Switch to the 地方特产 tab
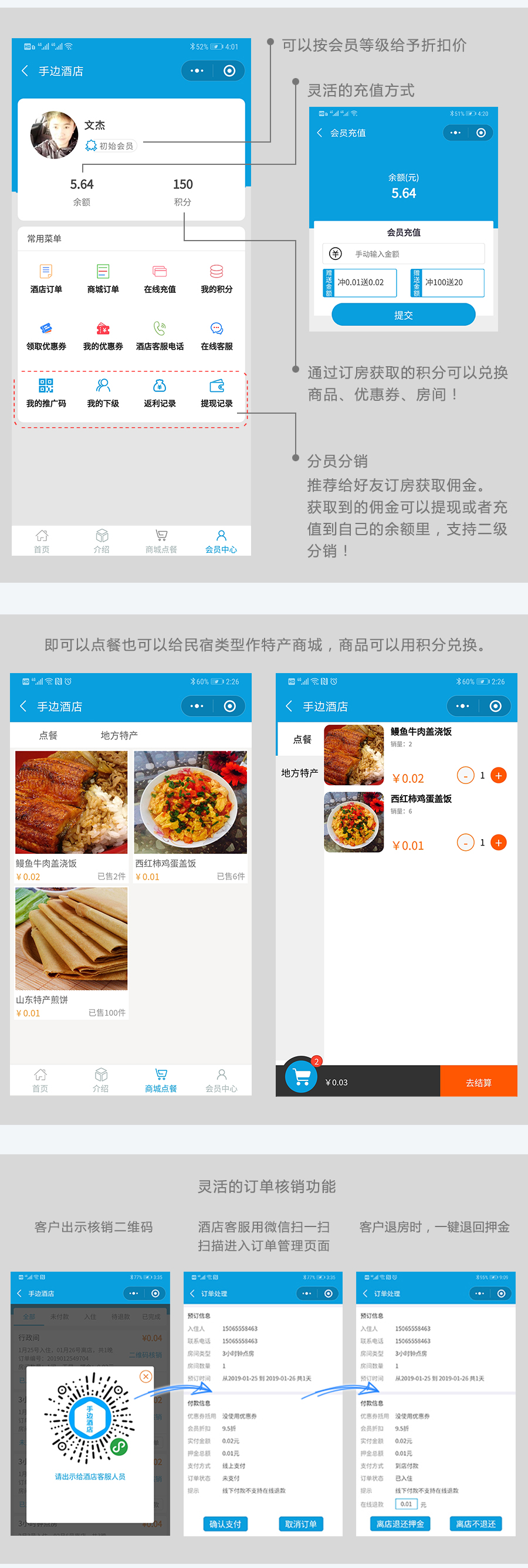The height and width of the screenshot is (1568, 528). click(x=119, y=735)
